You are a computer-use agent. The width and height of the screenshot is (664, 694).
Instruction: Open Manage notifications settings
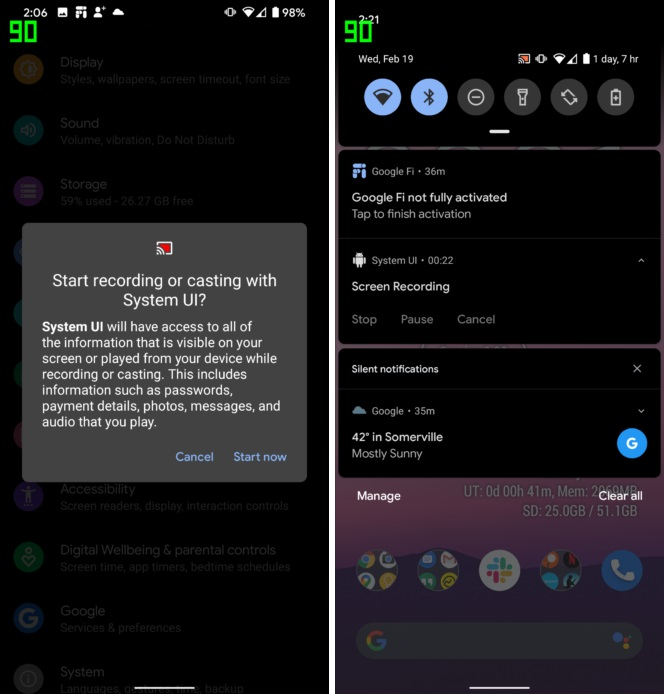pos(379,496)
